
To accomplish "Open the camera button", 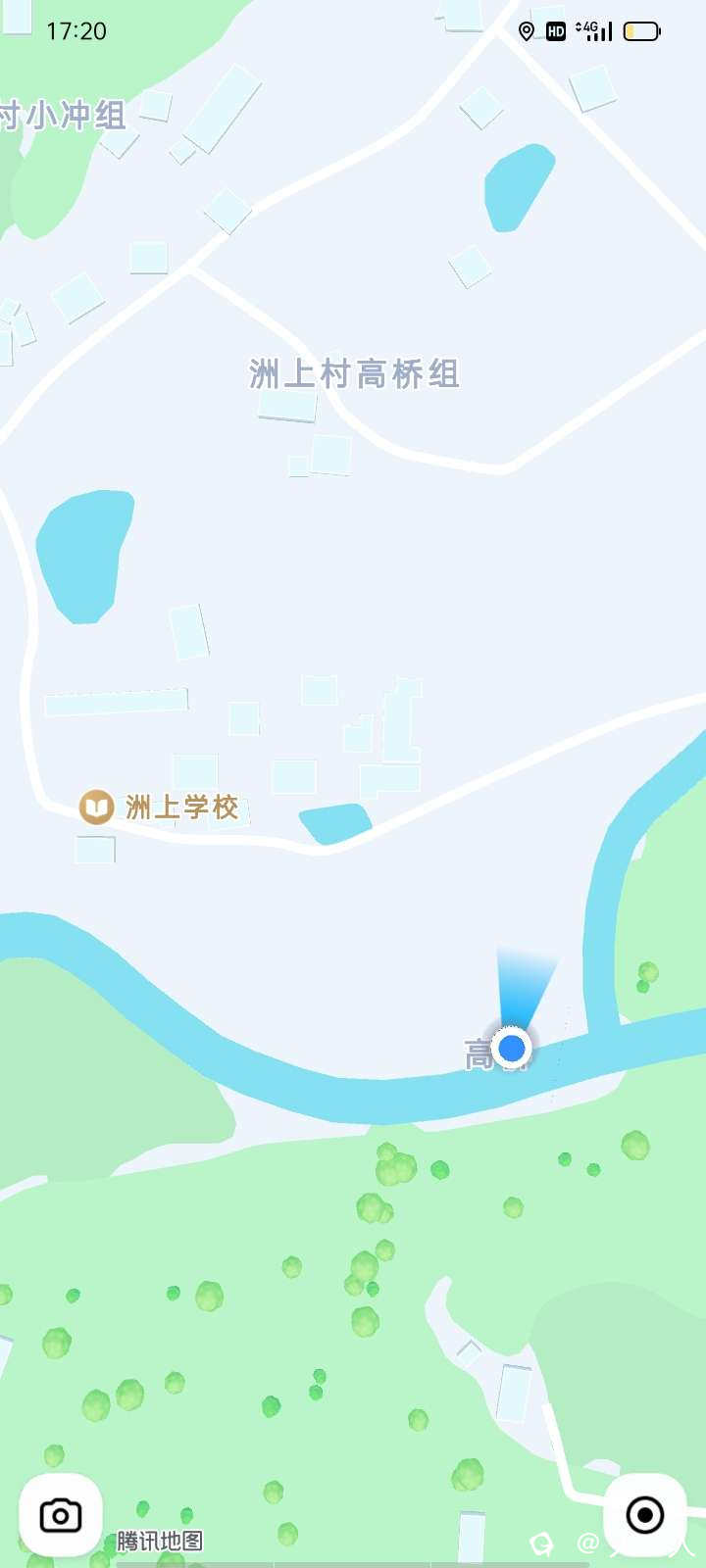I will click(x=61, y=1515).
